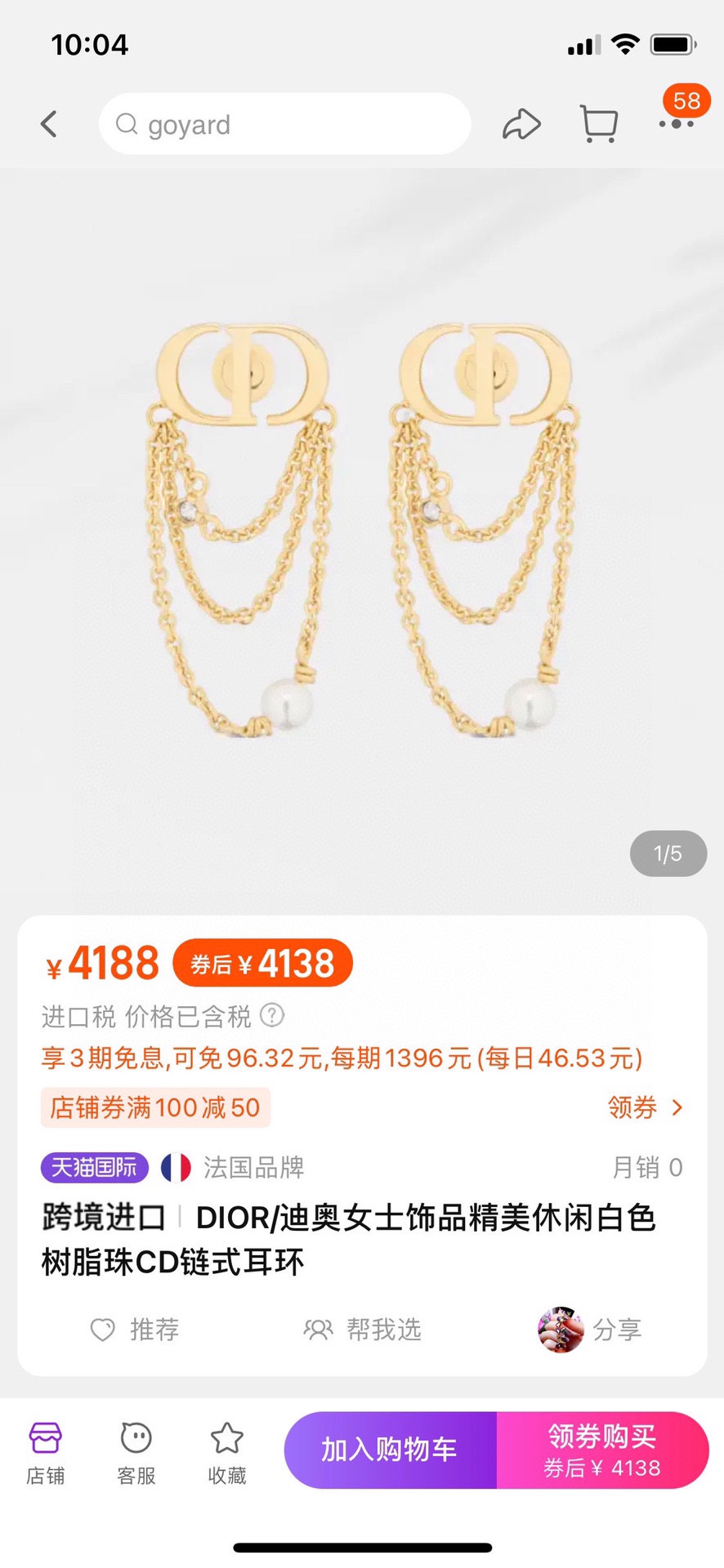The width and height of the screenshot is (724, 1568).
Task: Tap the import tax question mark icon
Action: click(x=272, y=1015)
